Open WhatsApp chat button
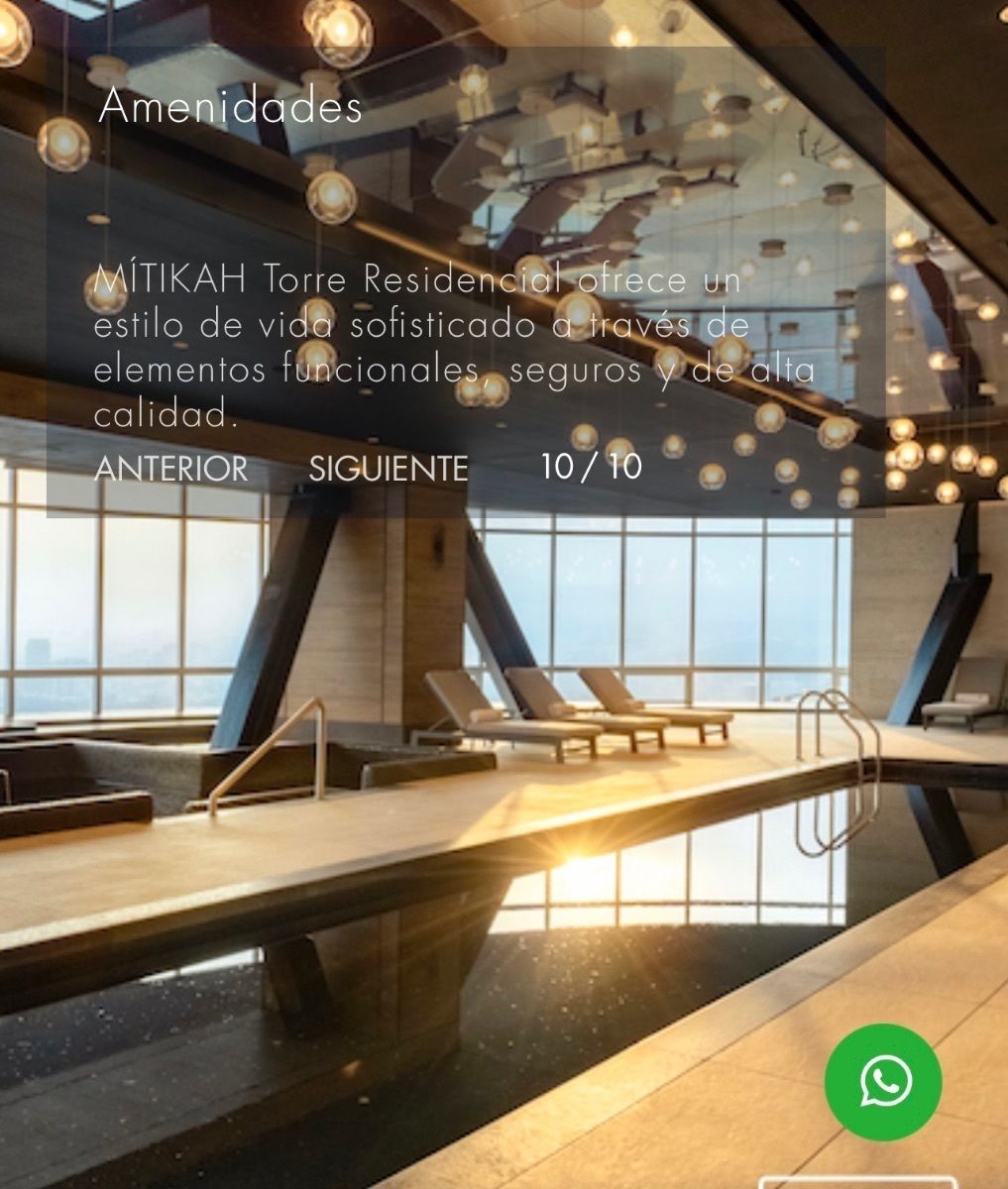 pyautogui.click(x=883, y=1082)
